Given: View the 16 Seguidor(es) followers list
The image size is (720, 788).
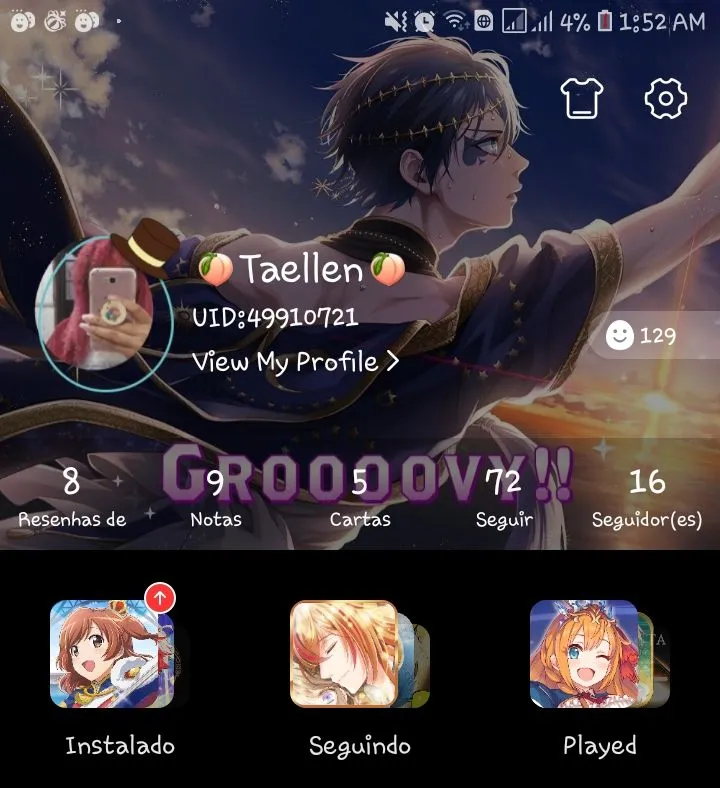Looking at the screenshot, I should (646, 498).
